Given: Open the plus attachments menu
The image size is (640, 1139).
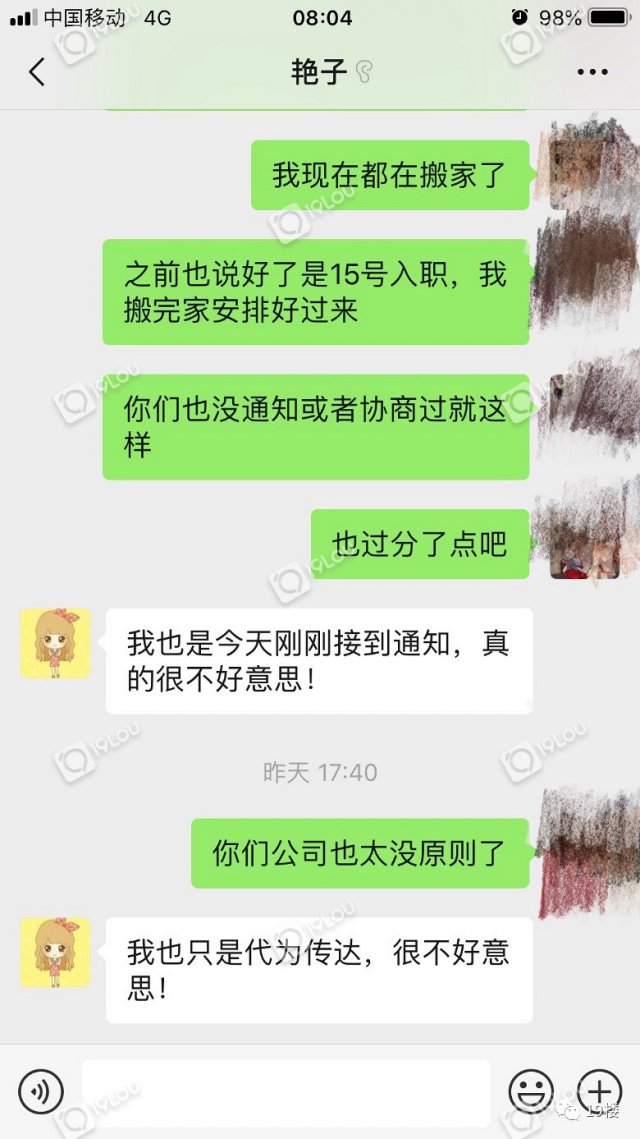Looking at the screenshot, I should 599,1090.
